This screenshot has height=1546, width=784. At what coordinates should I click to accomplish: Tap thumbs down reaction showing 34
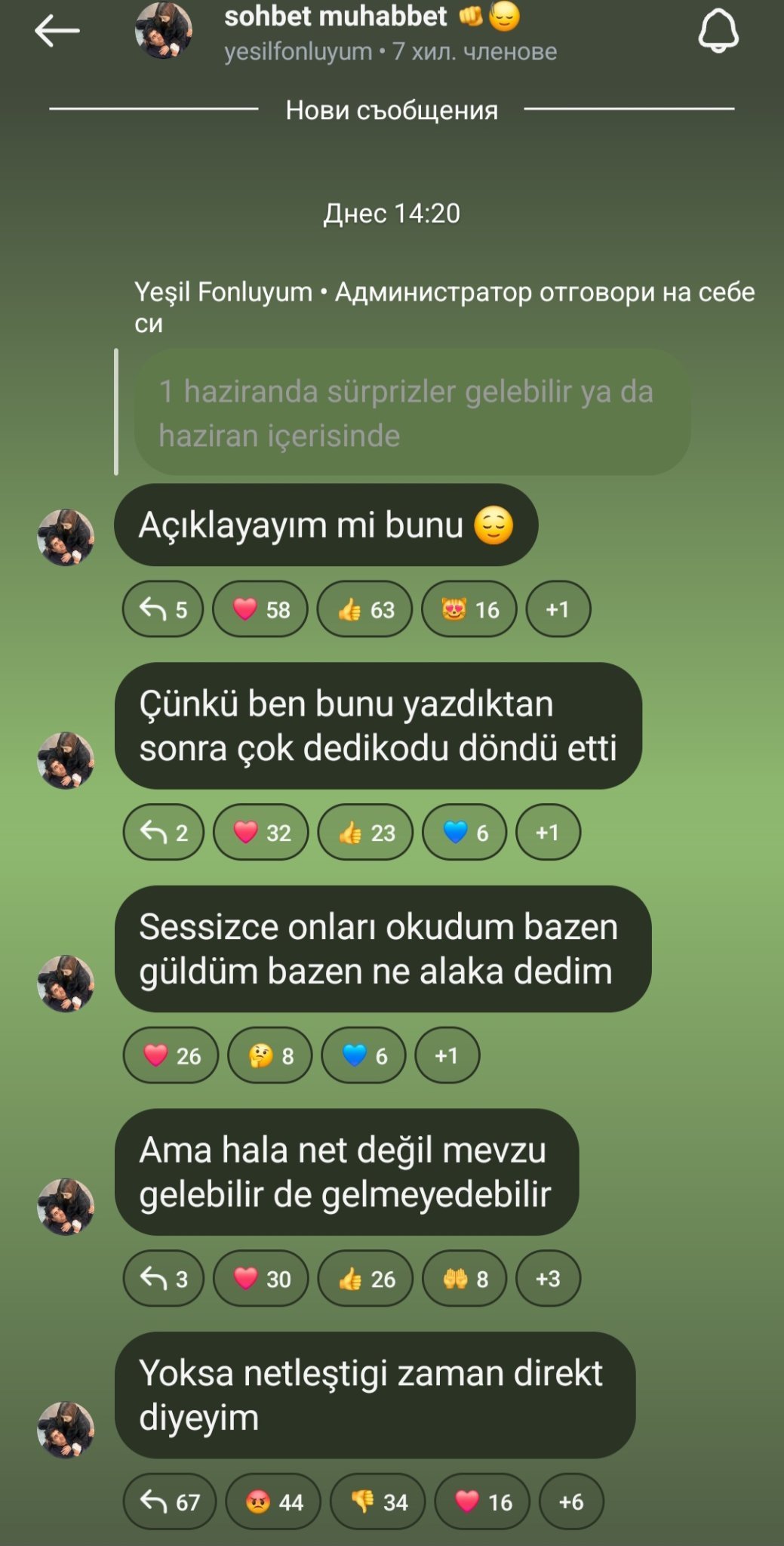pos(378,1502)
